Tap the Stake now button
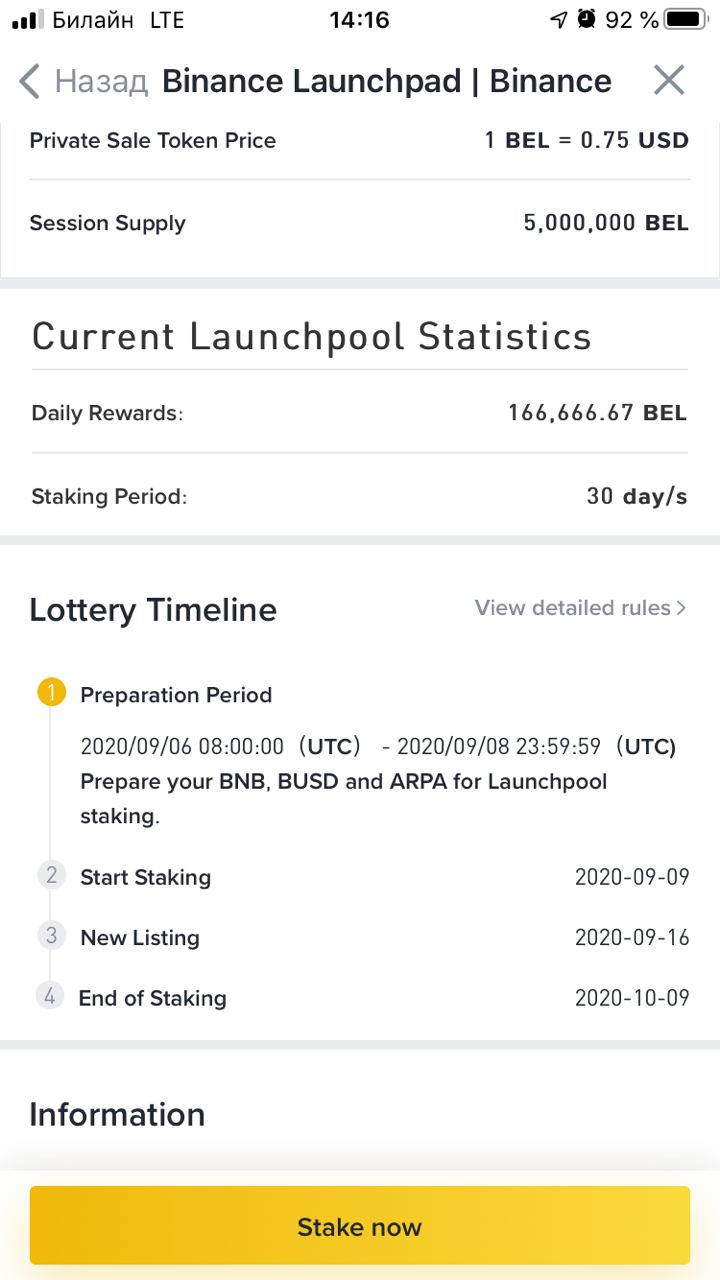The width and height of the screenshot is (720, 1280). click(x=360, y=1226)
